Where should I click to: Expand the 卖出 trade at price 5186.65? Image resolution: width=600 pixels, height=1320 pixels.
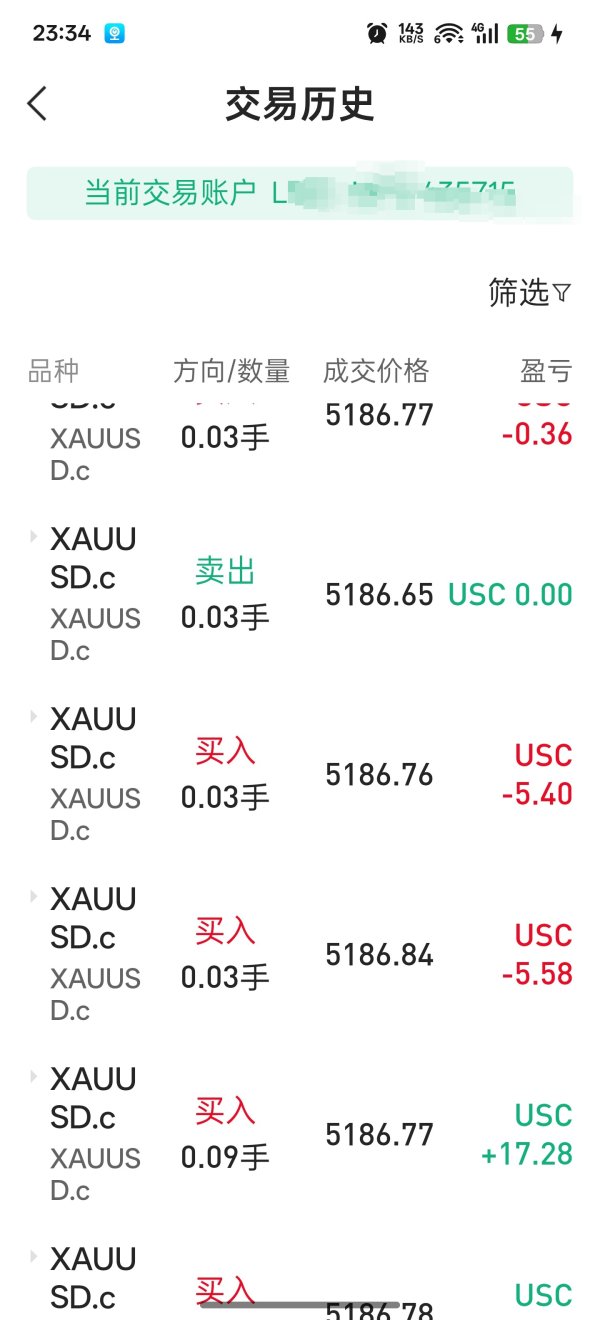pos(33,537)
